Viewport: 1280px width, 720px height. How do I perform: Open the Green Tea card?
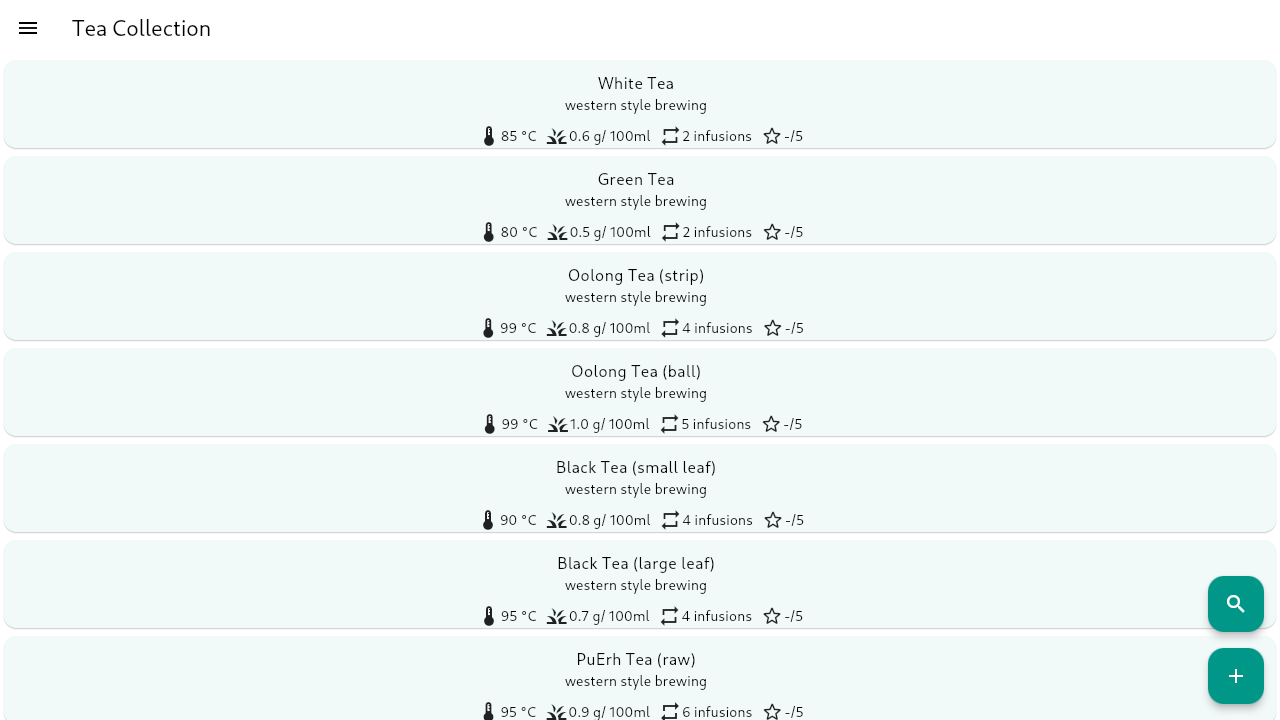636,200
